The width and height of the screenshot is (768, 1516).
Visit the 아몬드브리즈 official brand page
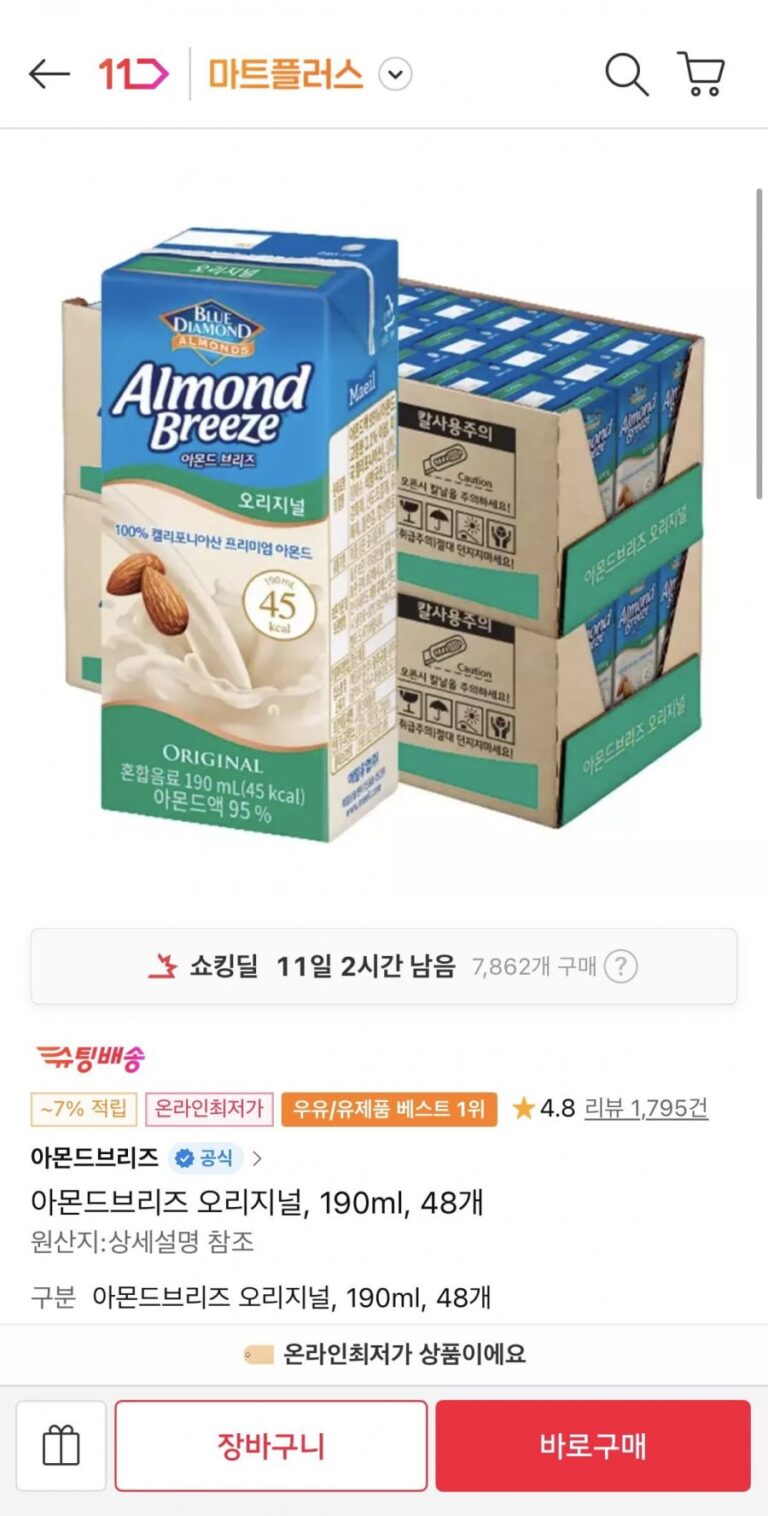click(146, 1158)
